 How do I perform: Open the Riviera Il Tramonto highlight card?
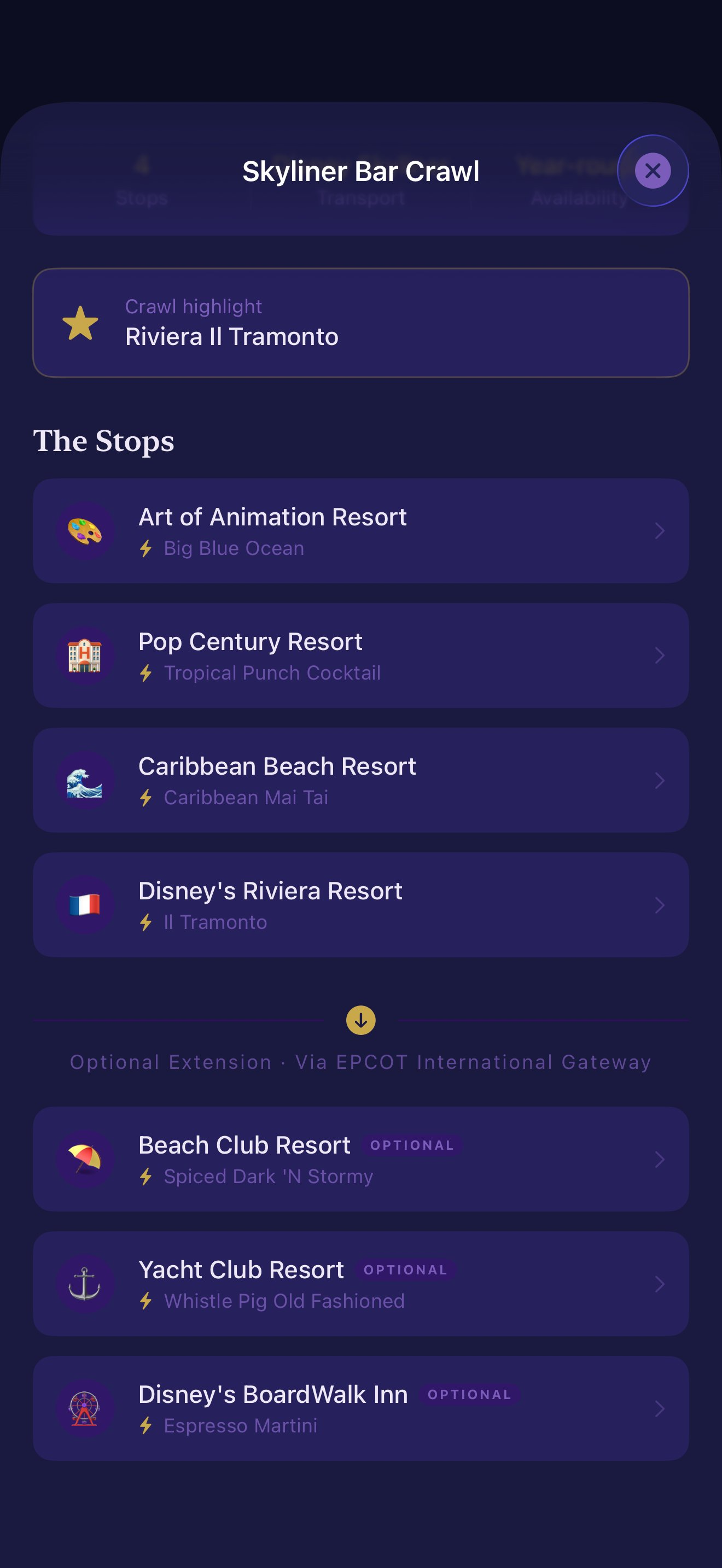[360, 322]
